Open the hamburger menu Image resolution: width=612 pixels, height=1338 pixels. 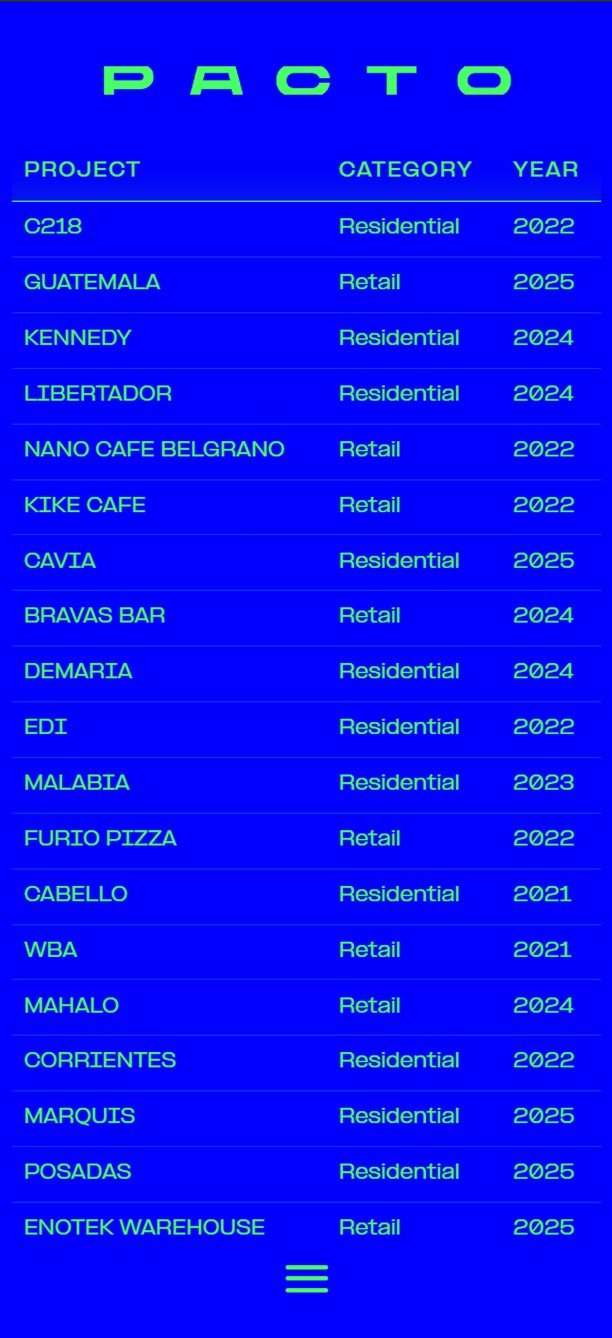tap(306, 1279)
